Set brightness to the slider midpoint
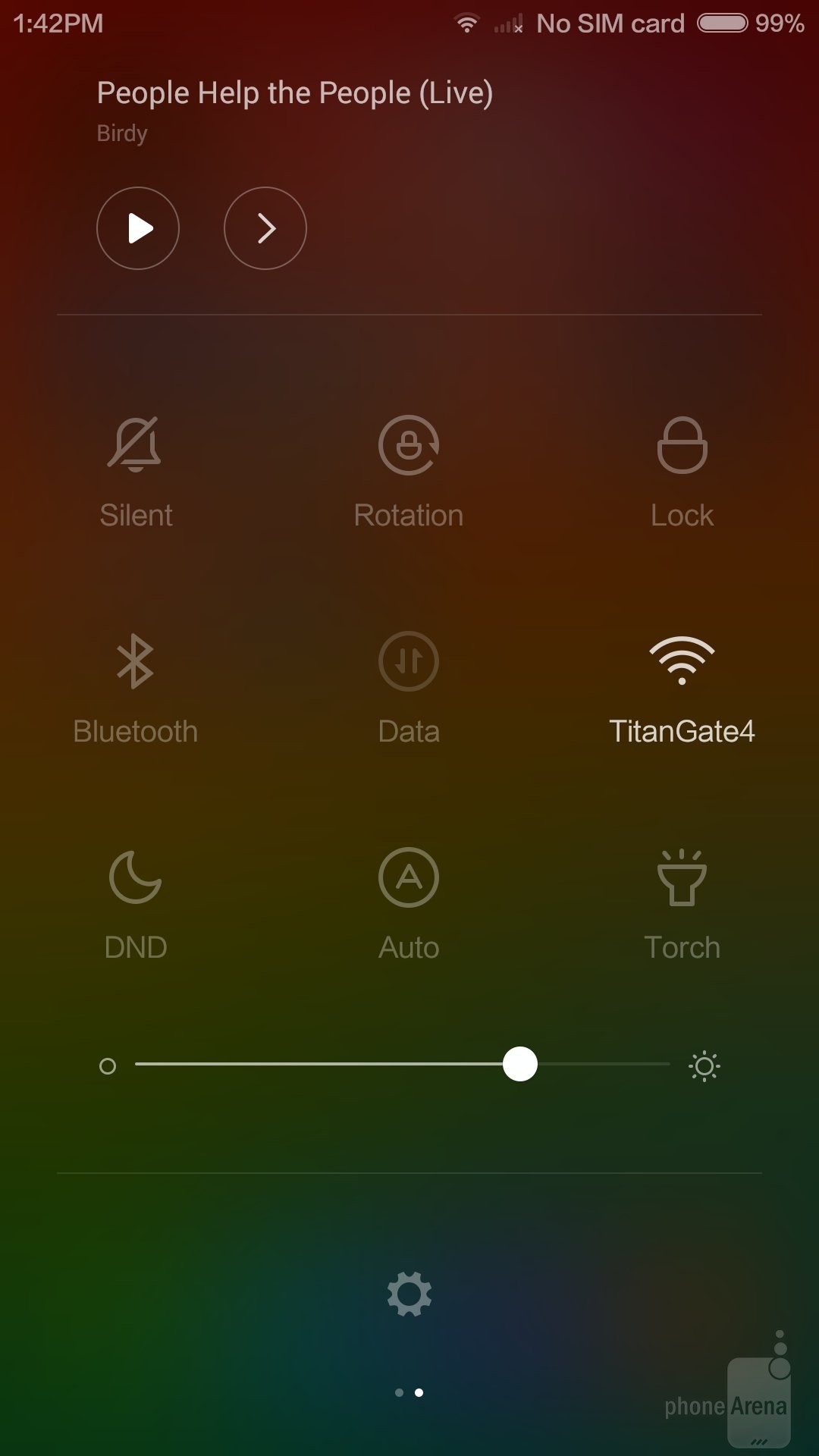This screenshot has height=1456, width=819. (x=403, y=1065)
